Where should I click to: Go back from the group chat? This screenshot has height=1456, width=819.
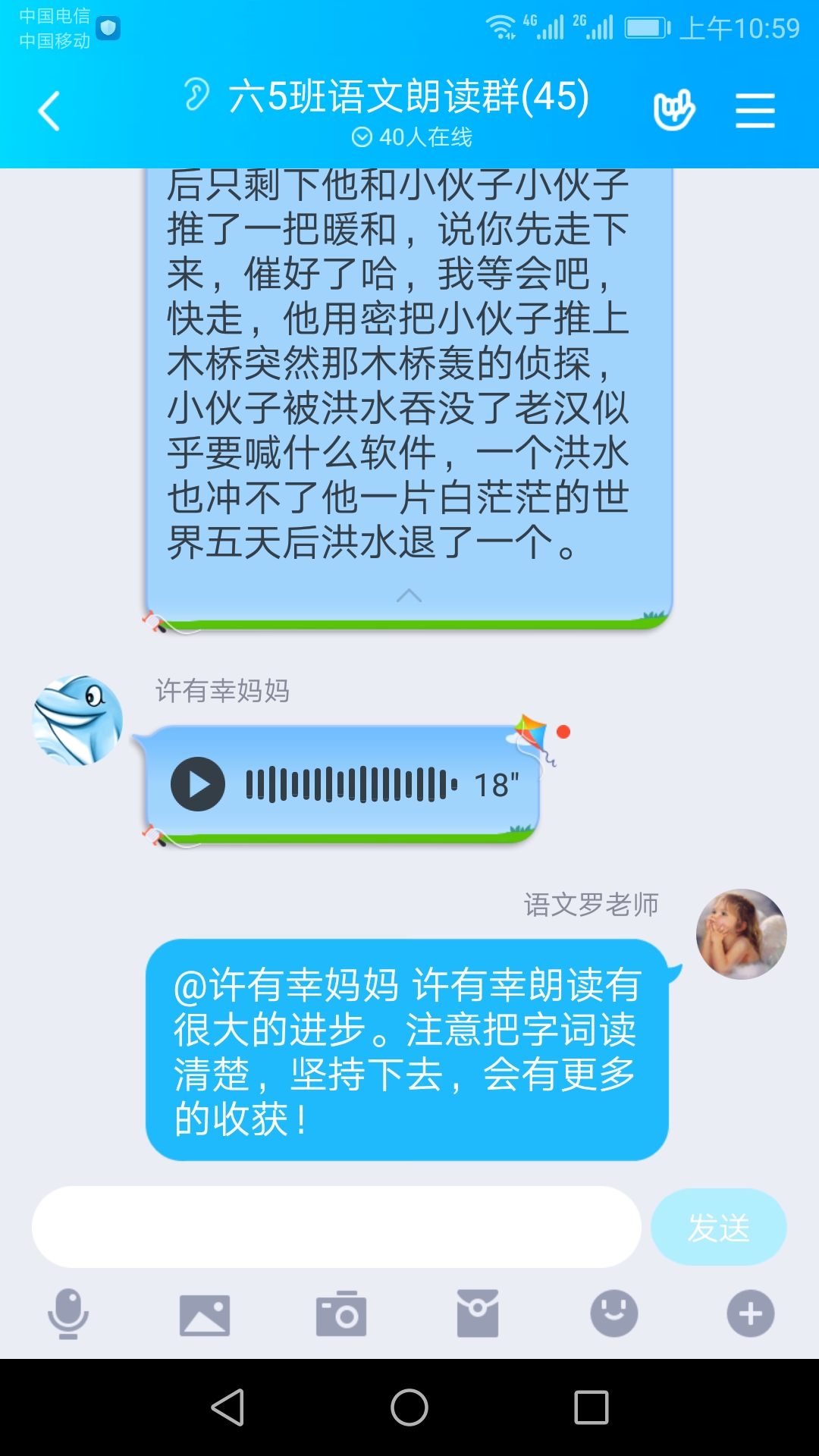49,111
